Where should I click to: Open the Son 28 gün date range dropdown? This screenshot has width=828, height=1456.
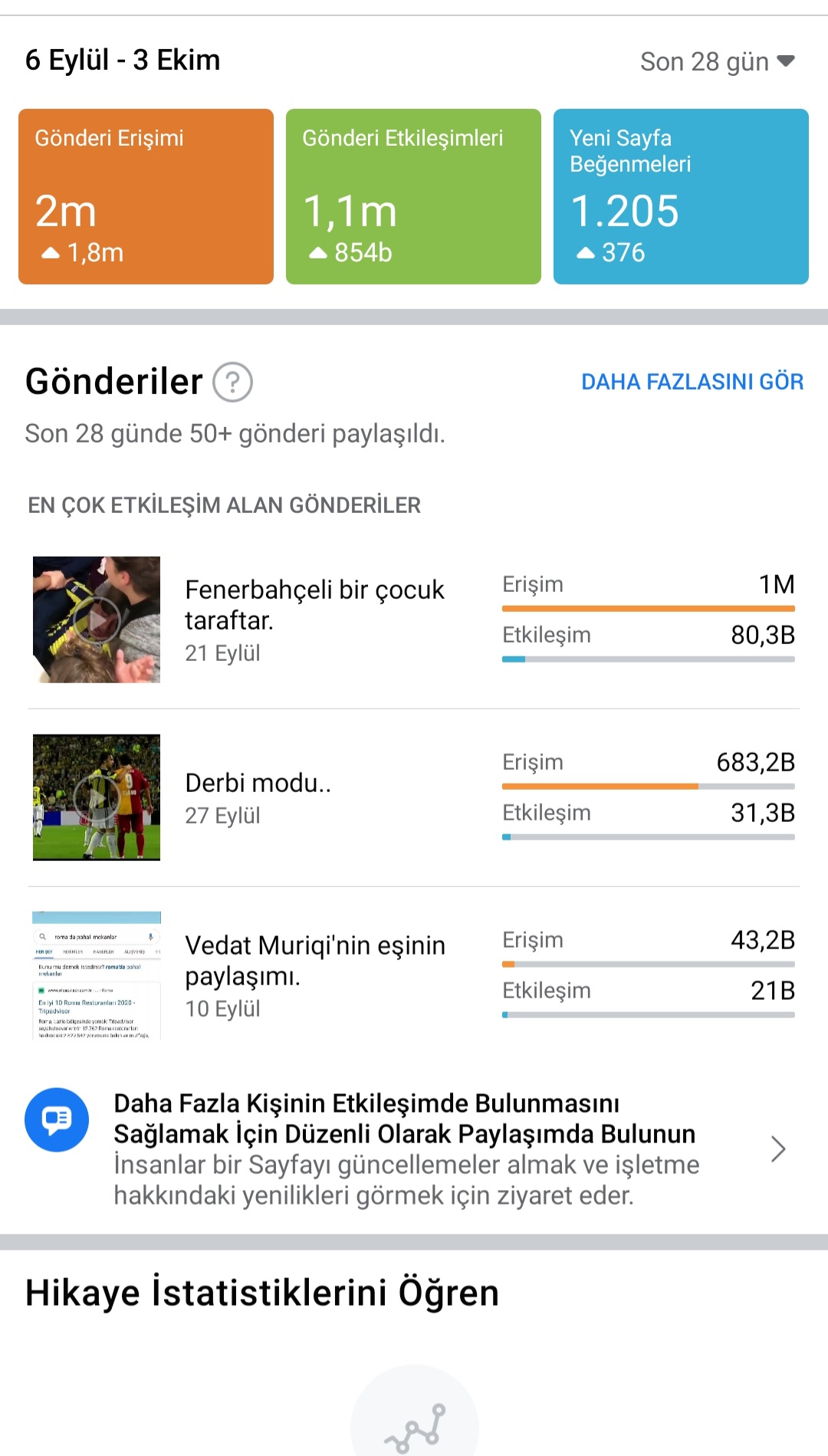point(718,61)
